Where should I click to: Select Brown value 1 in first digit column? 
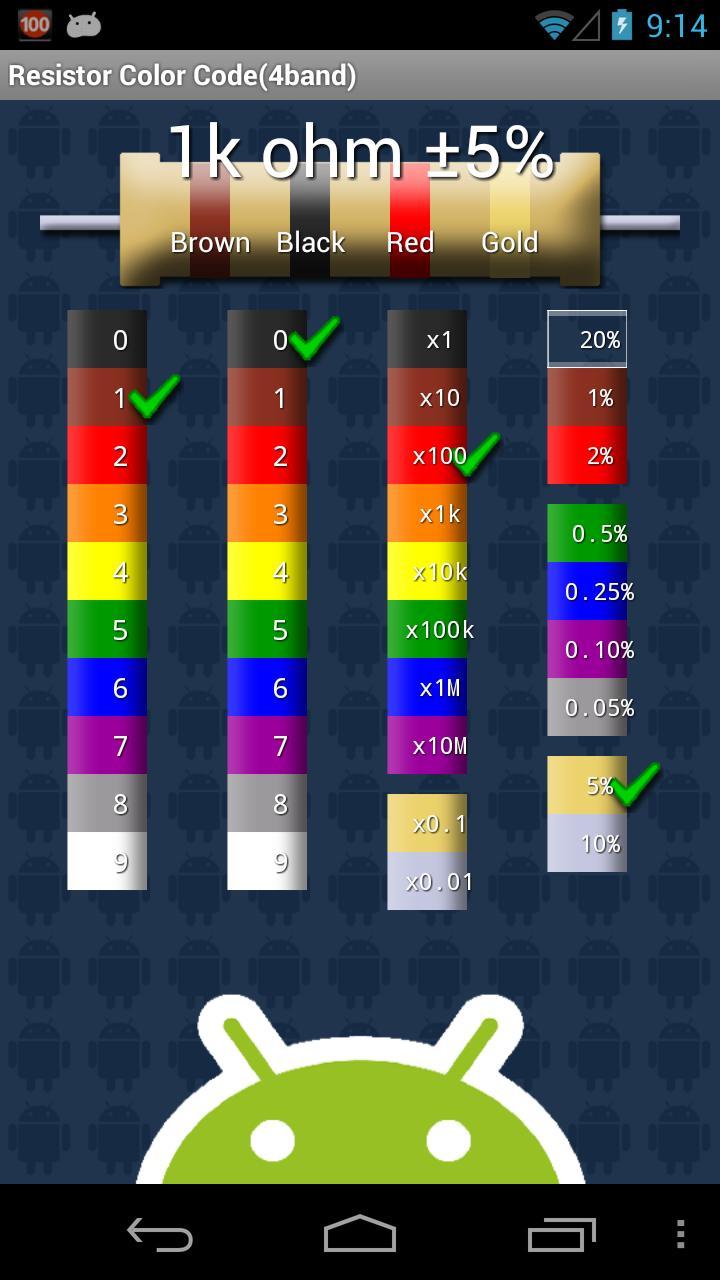(106, 397)
